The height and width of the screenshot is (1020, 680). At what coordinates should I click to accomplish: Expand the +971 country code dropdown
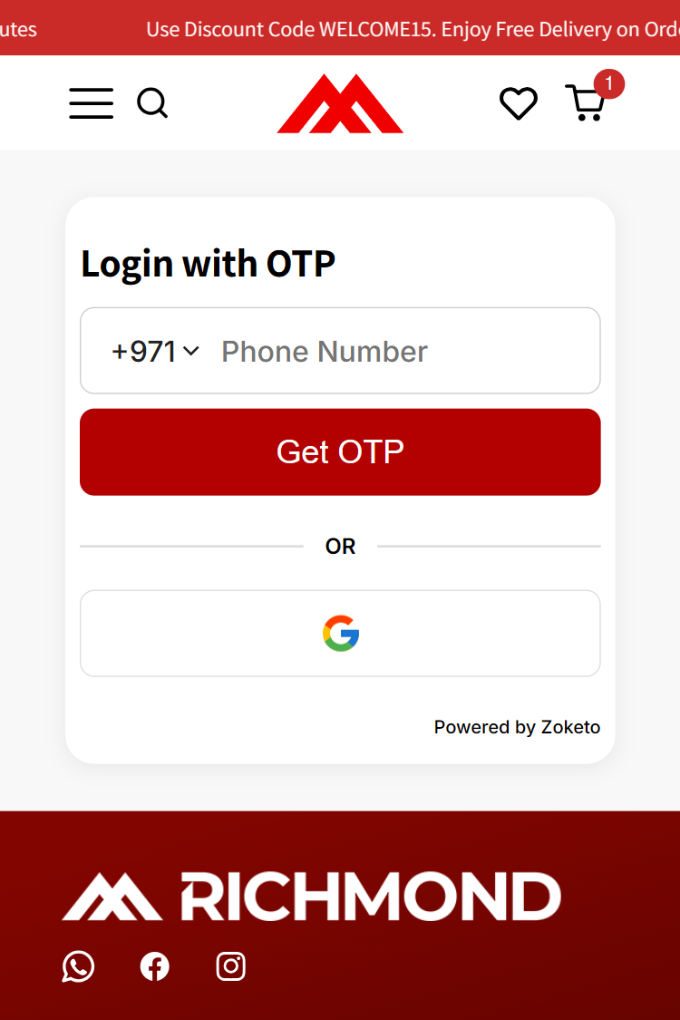[x=155, y=351]
